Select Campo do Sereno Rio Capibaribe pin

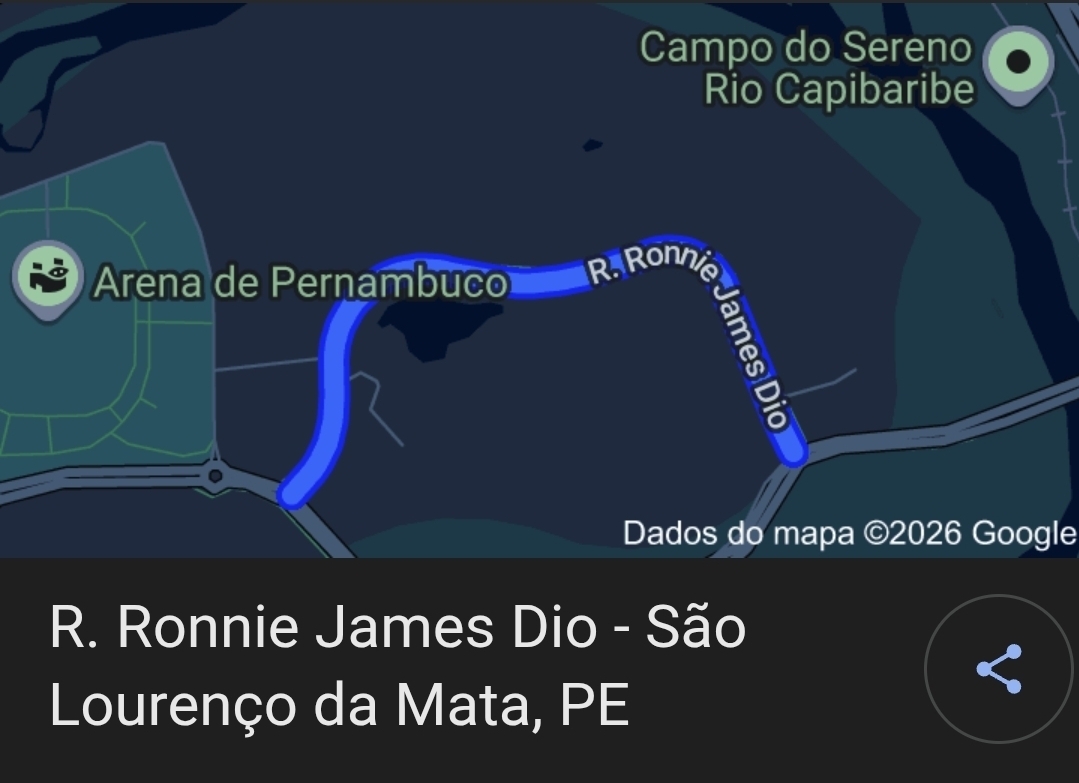(1018, 63)
